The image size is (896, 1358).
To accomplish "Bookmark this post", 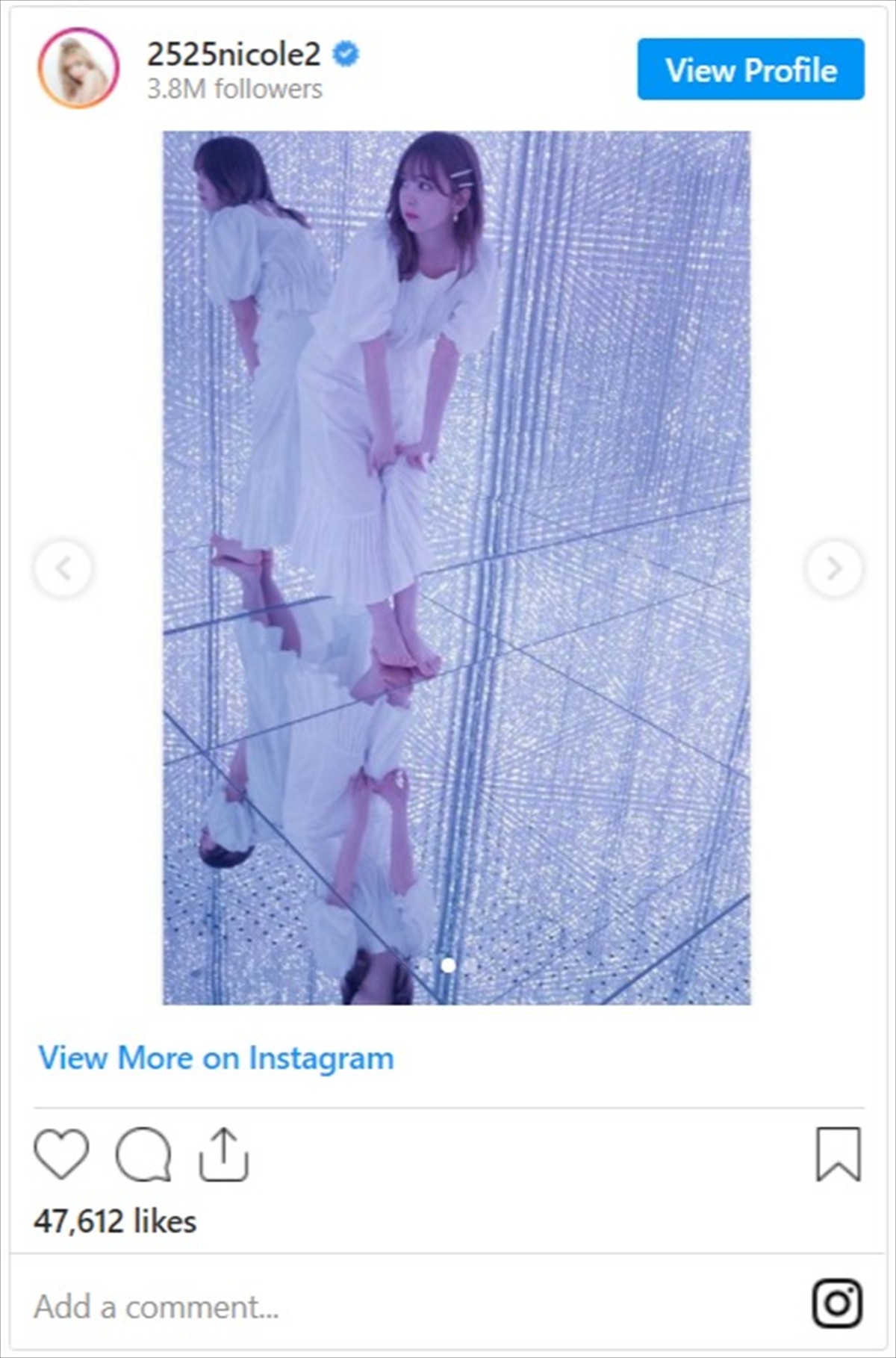I will click(838, 1154).
